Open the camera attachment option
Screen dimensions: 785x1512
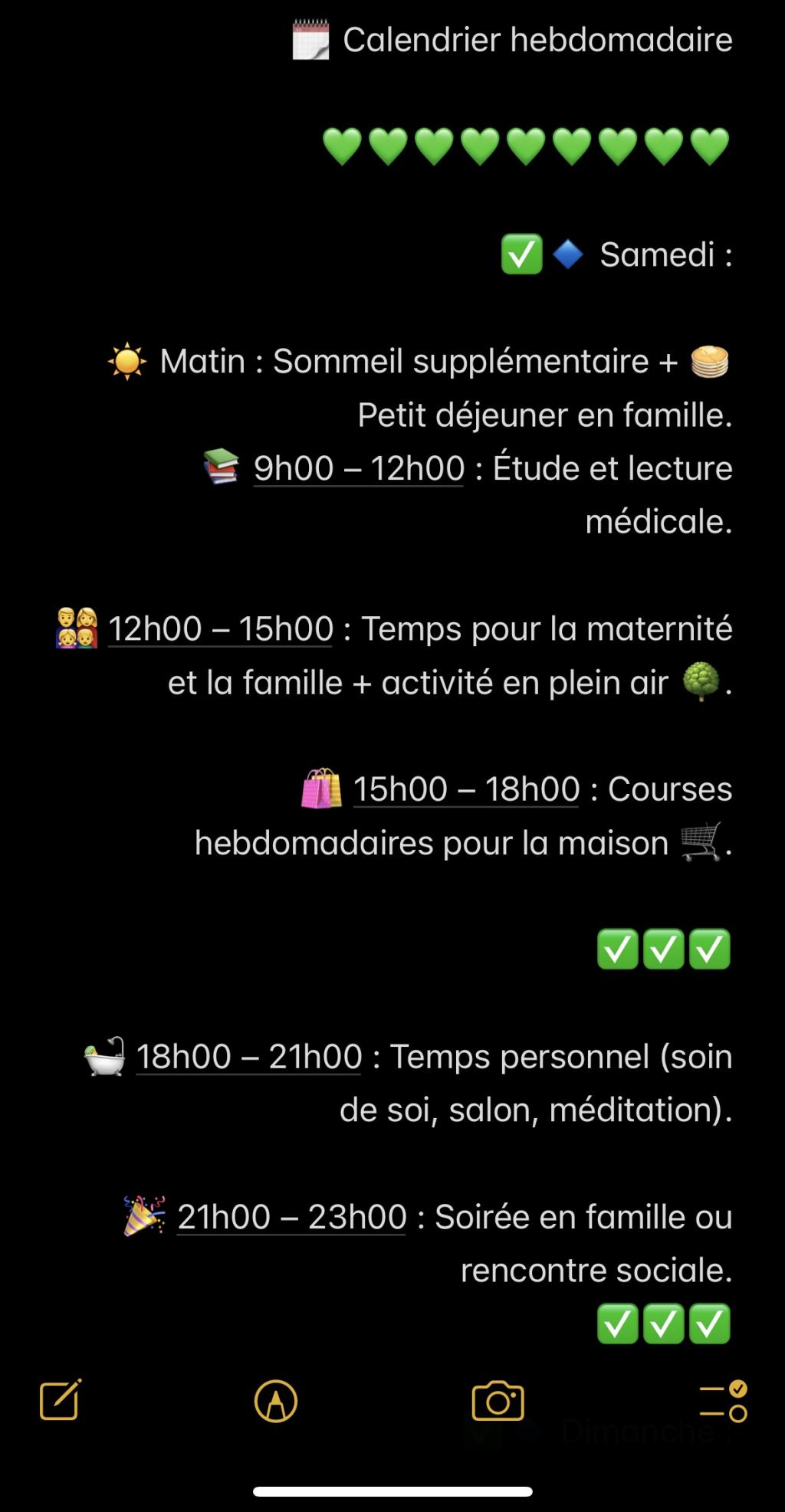tap(498, 1402)
